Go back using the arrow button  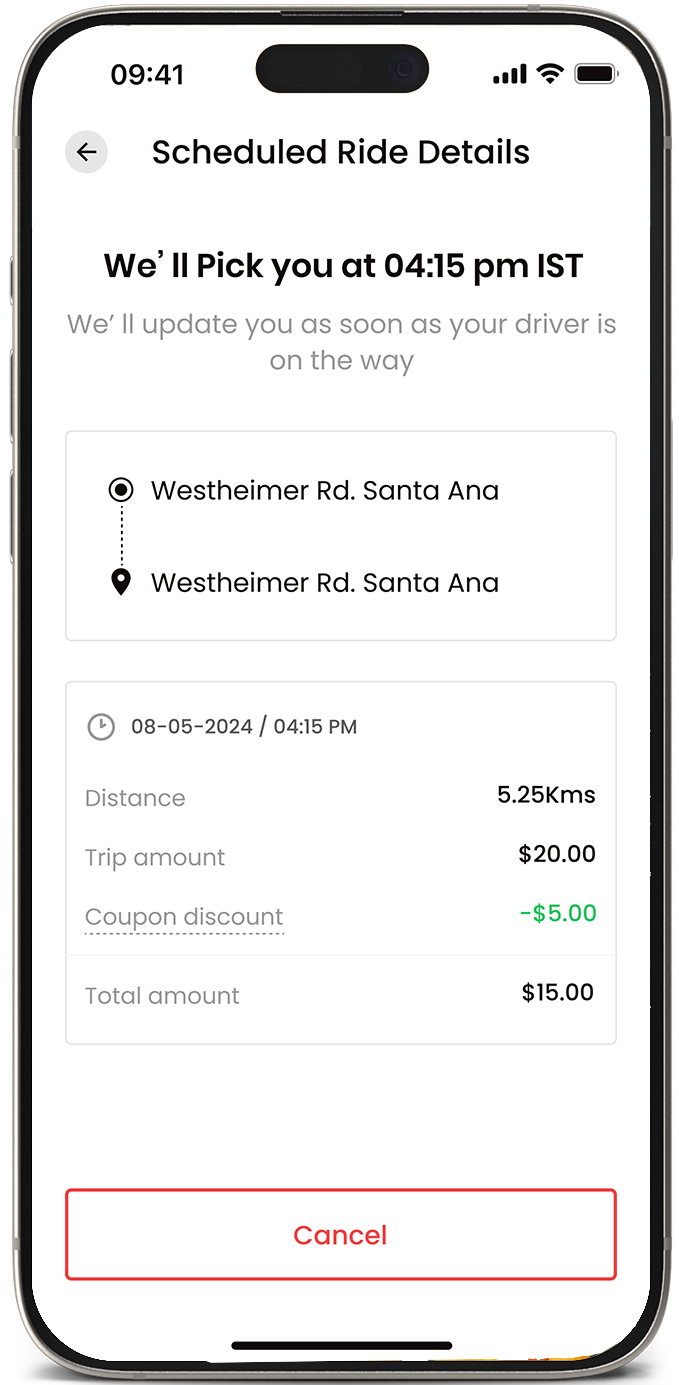[x=87, y=152]
